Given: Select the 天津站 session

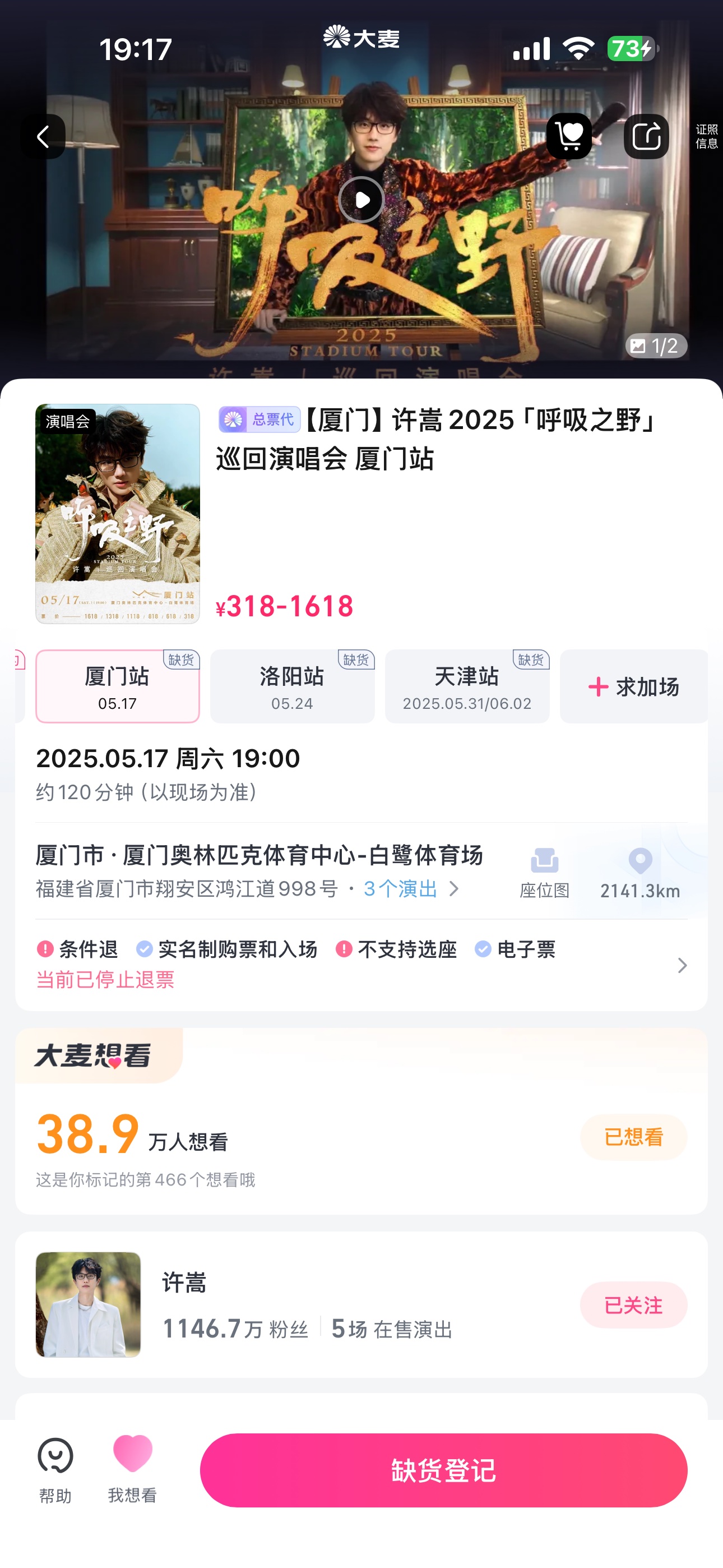Looking at the screenshot, I should tap(467, 686).
